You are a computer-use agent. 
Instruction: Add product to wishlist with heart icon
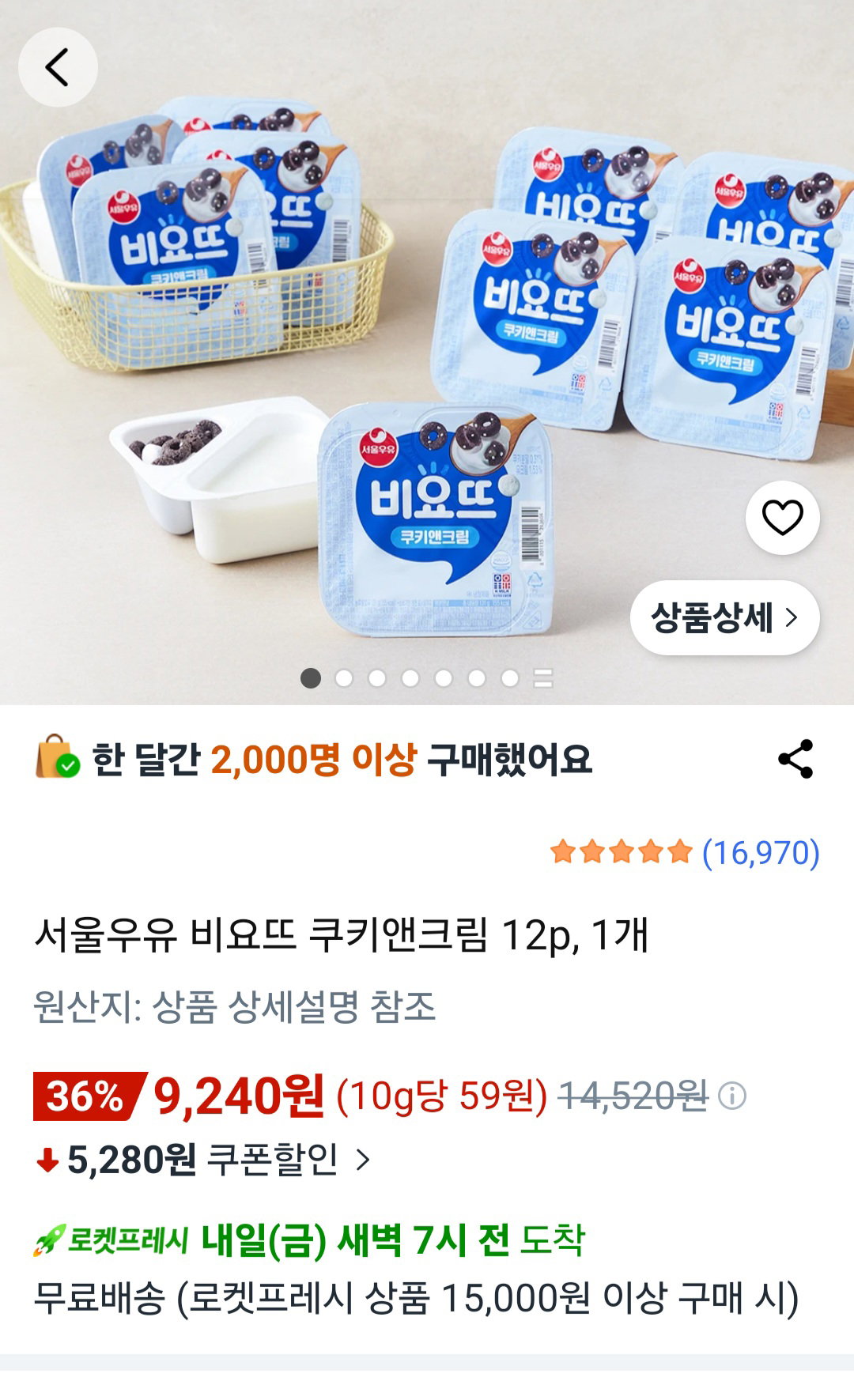[782, 518]
